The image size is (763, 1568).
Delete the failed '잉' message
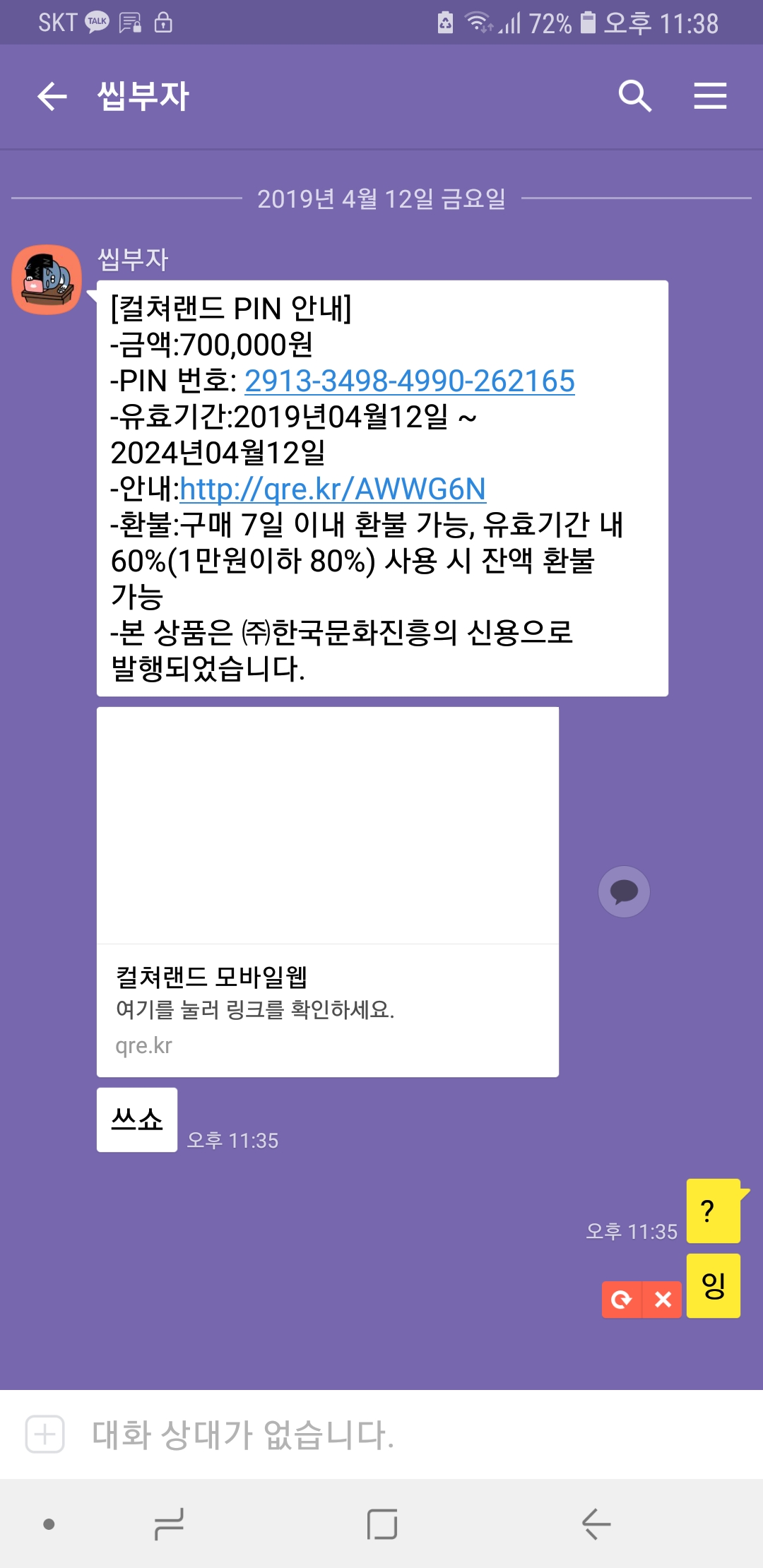point(663,1300)
